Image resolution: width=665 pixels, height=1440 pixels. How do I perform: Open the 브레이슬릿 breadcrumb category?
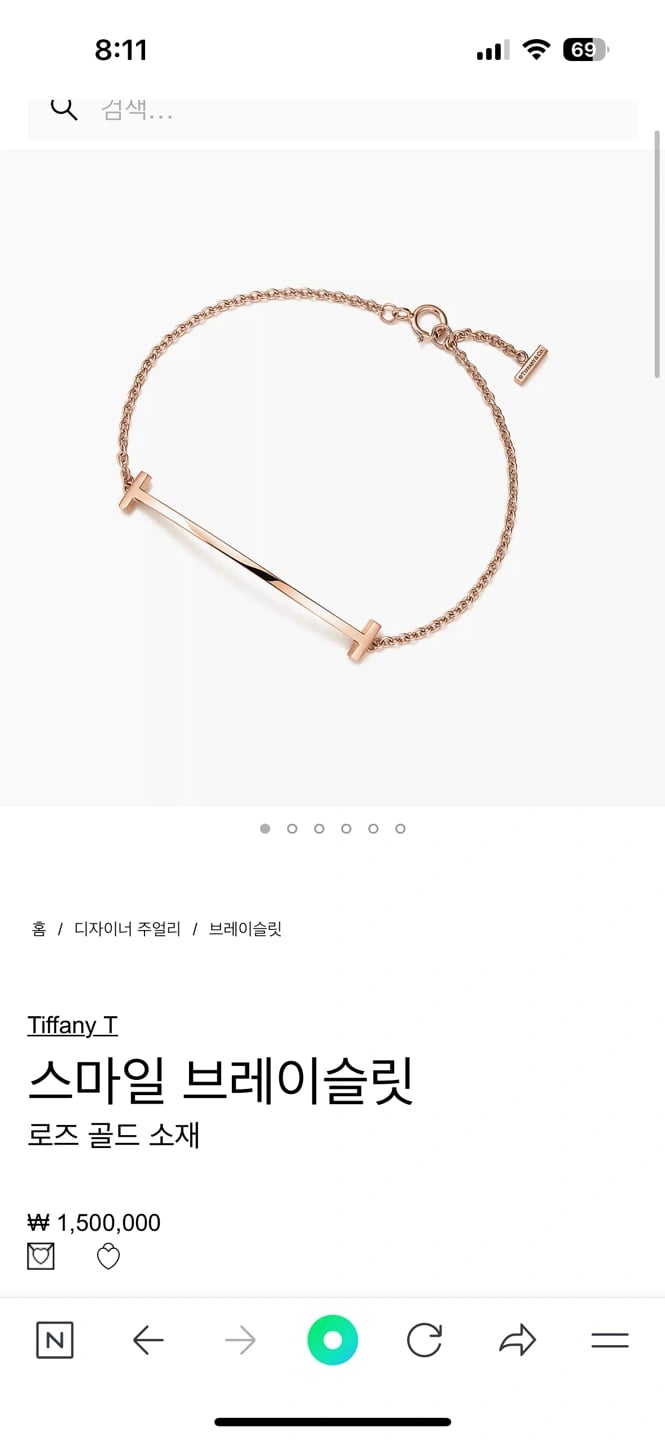245,929
